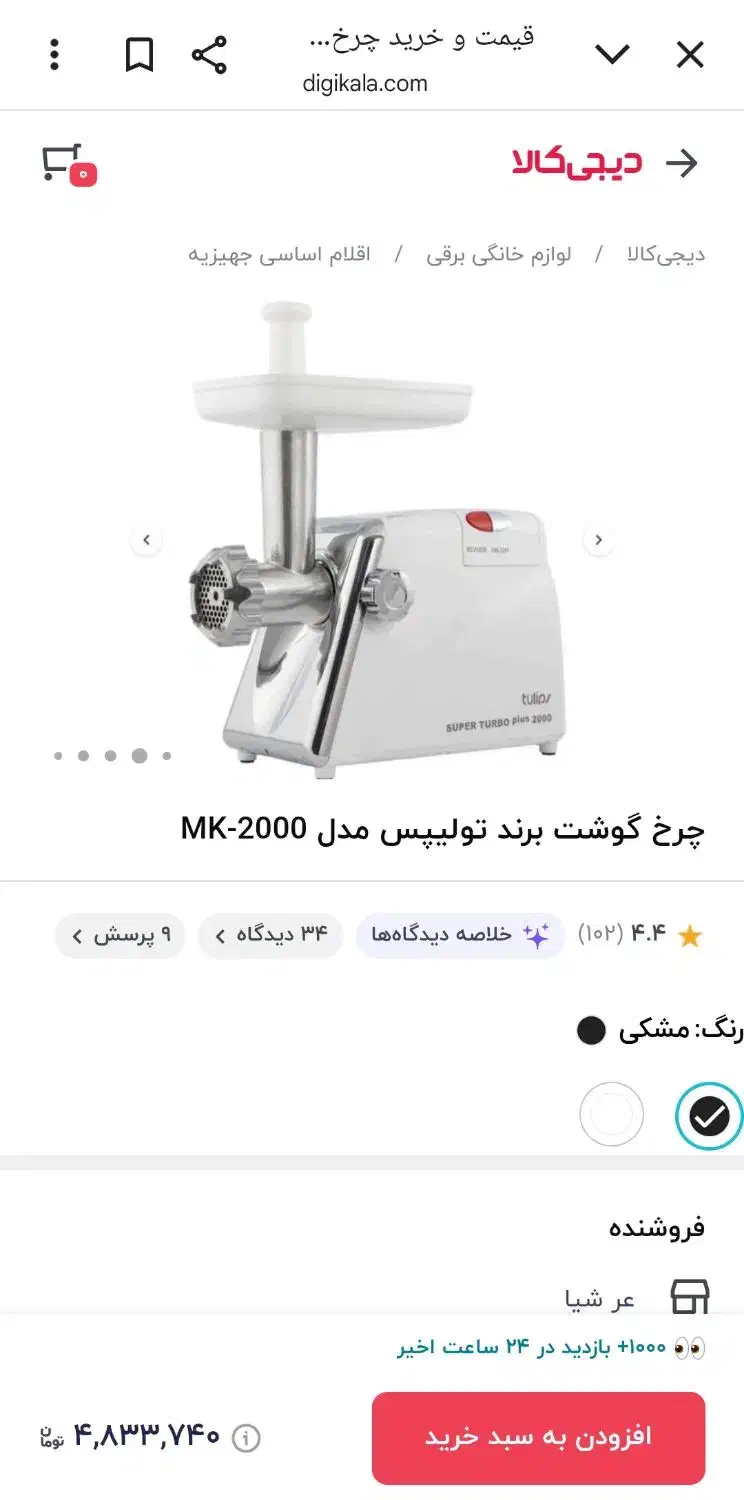The image size is (744, 1500).
Task: Tap the info icon next to the price
Action: point(246,1437)
